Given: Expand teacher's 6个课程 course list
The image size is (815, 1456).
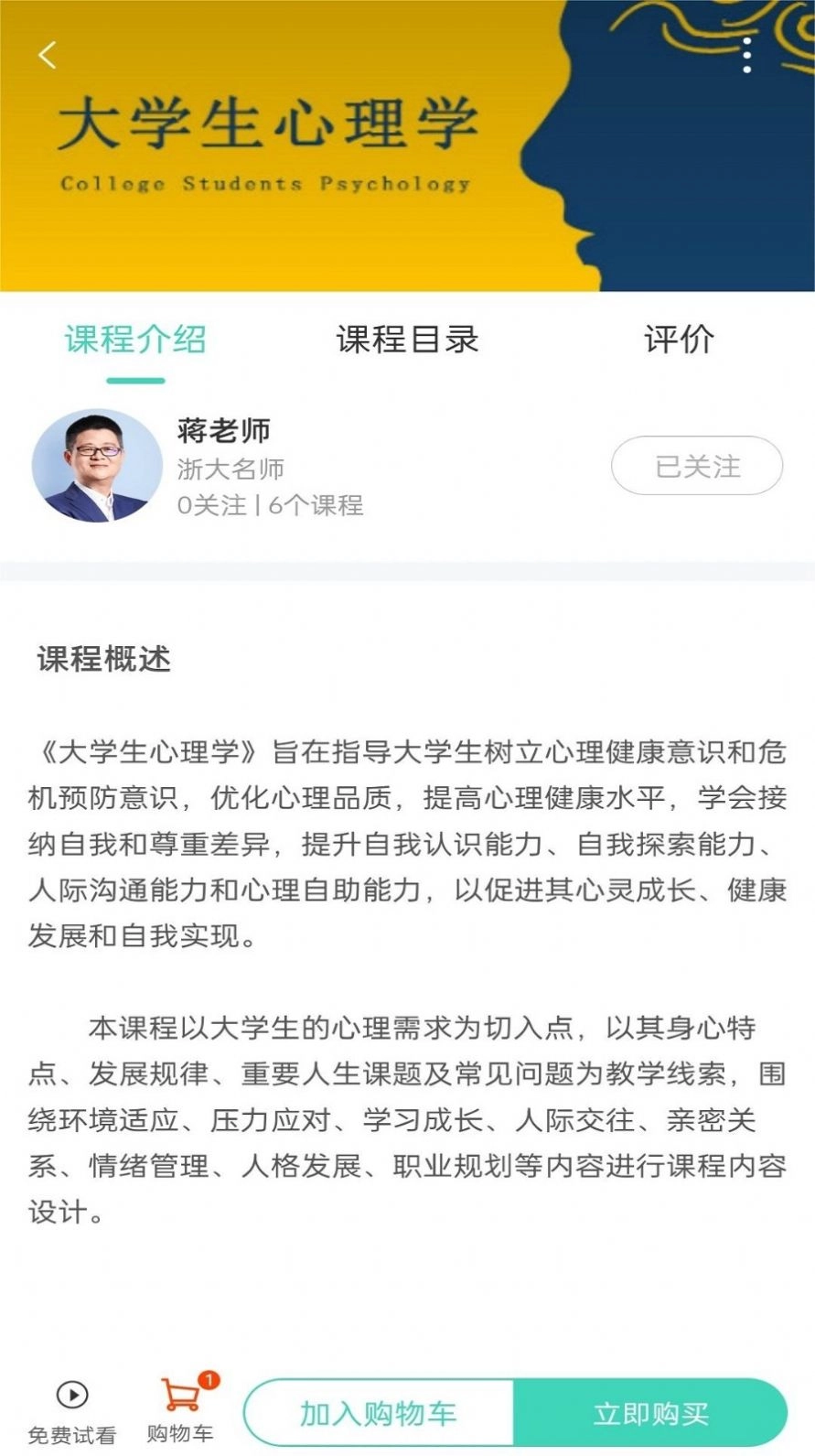Looking at the screenshot, I should tap(314, 505).
